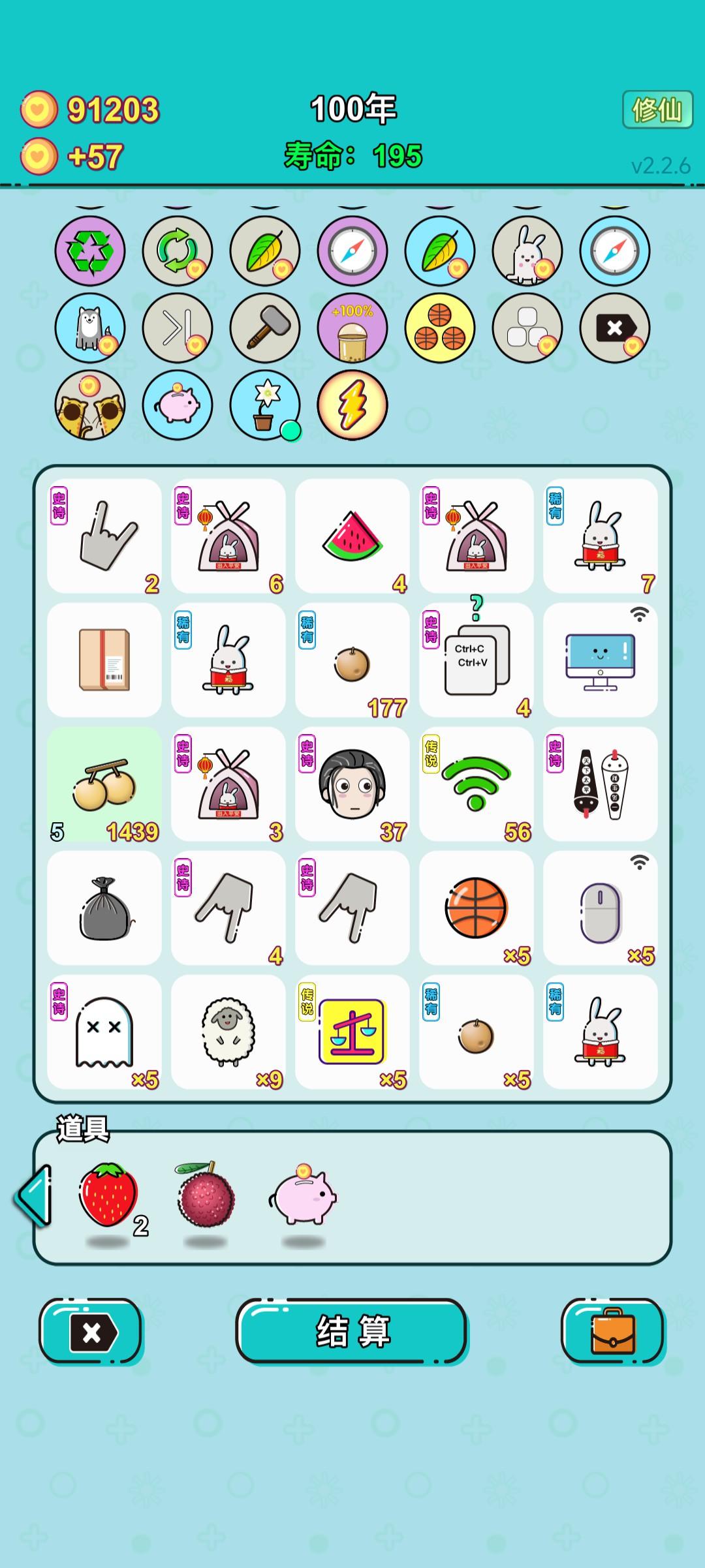Image resolution: width=705 pixels, height=1568 pixels.
Task: Select the flower pot buff icon
Action: 264,405
